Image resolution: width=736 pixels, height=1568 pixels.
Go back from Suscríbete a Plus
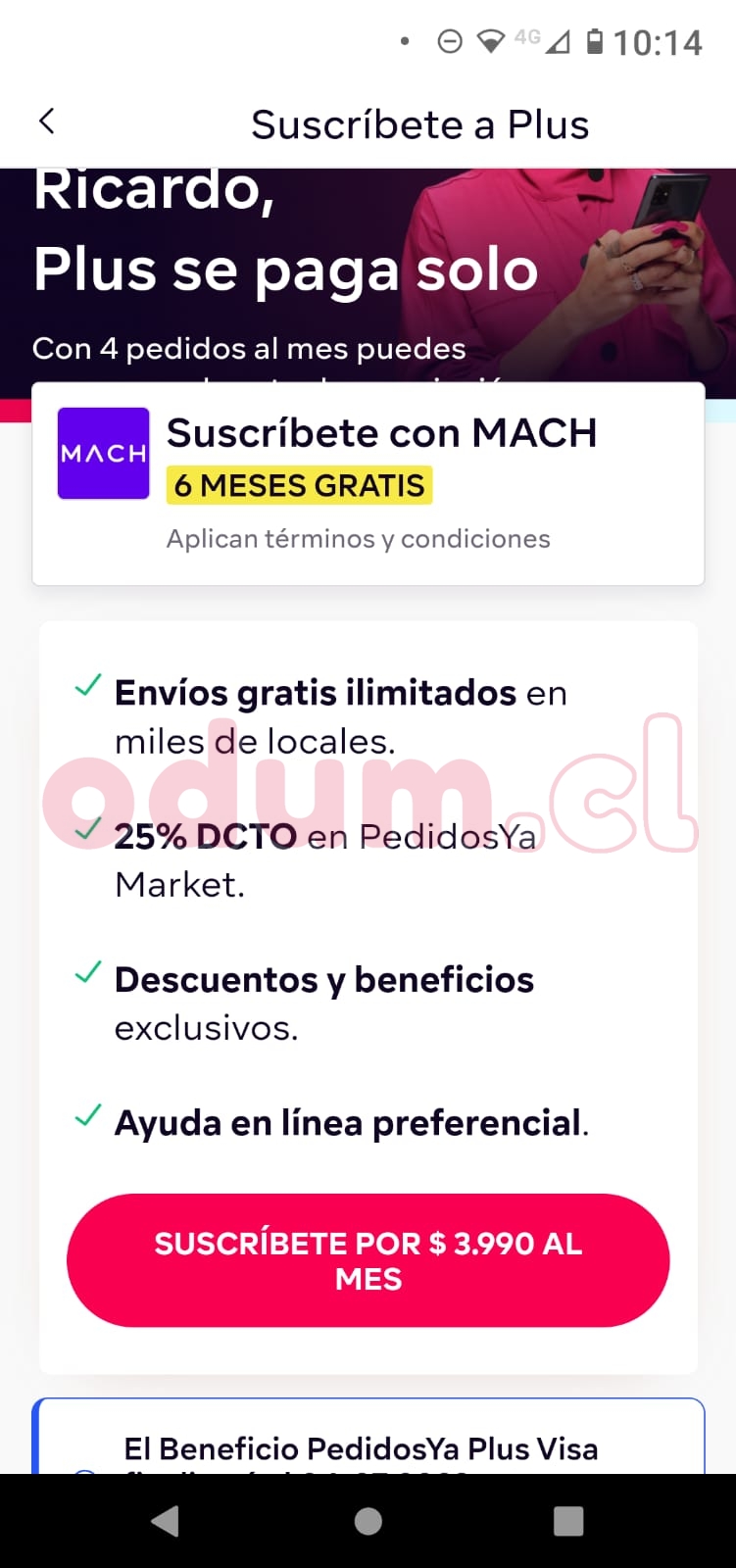click(x=46, y=122)
